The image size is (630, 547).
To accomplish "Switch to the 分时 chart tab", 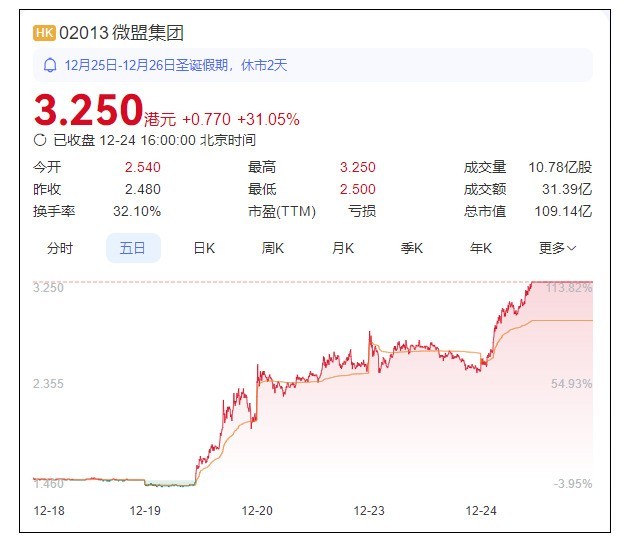I will (x=60, y=248).
